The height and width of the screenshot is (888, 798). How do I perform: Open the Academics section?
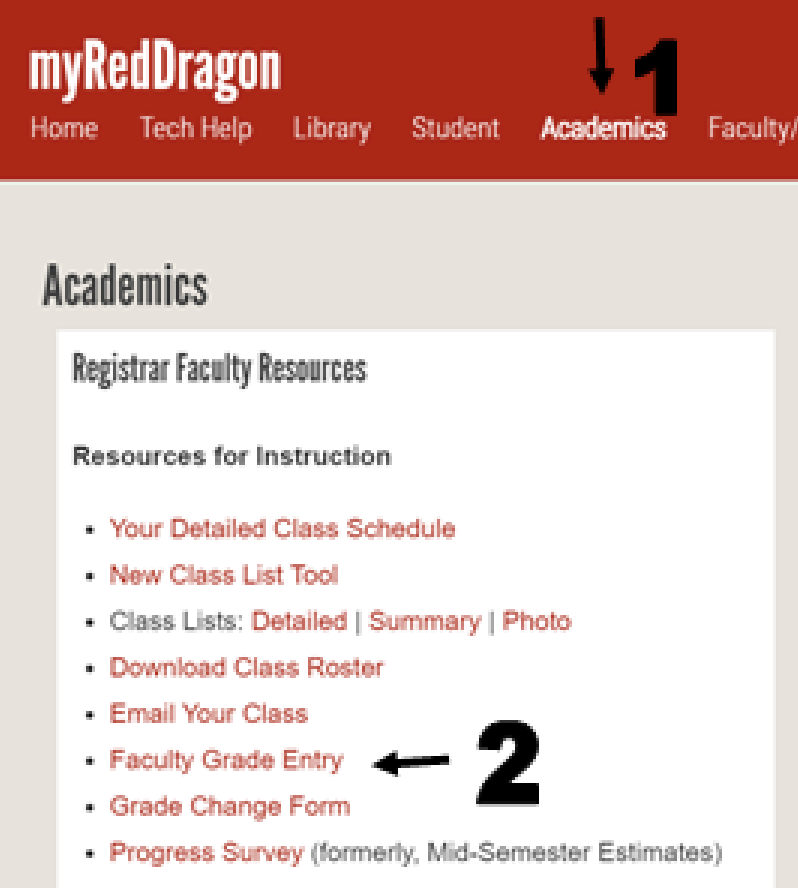[x=603, y=128]
